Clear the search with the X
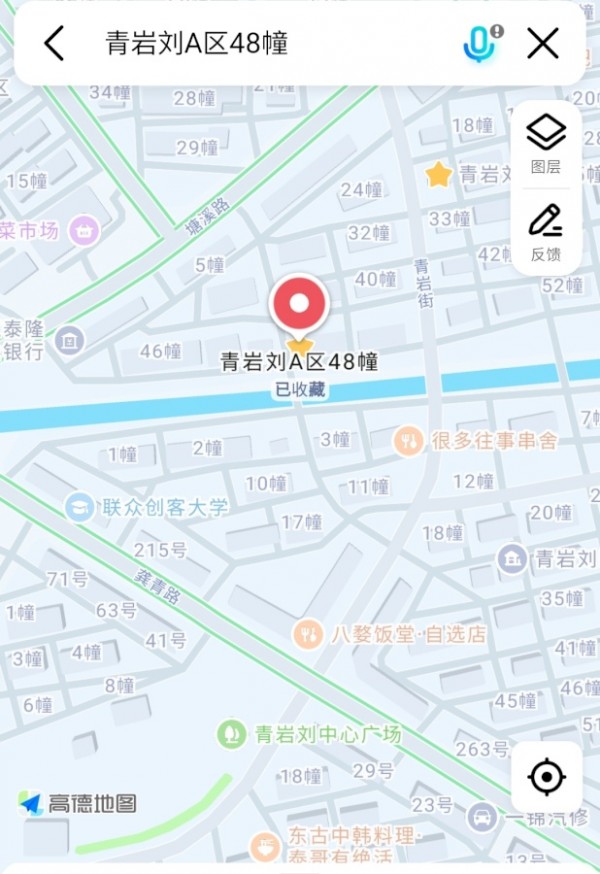The width and height of the screenshot is (600, 874). point(543,43)
